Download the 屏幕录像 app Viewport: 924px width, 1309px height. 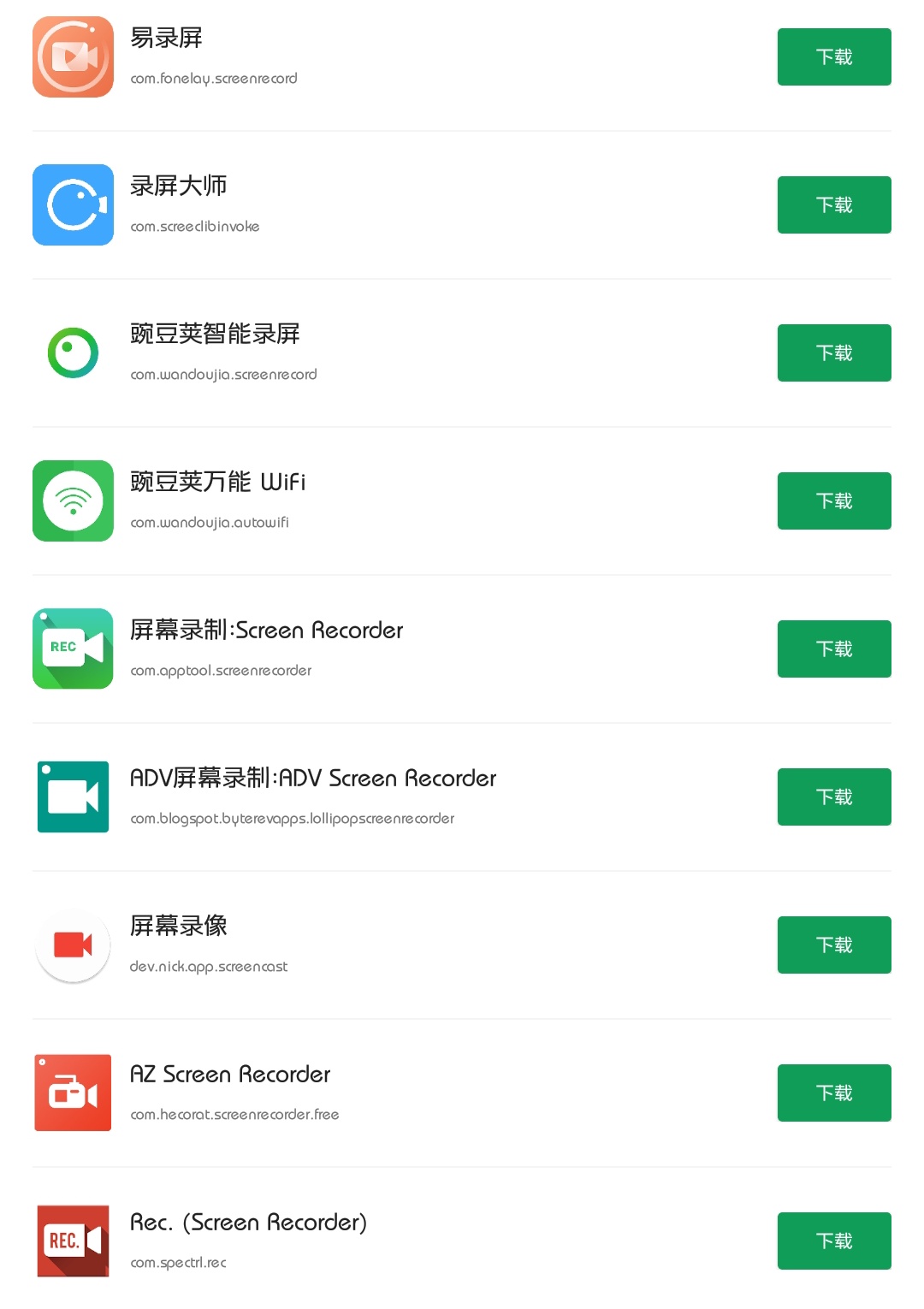coord(833,945)
